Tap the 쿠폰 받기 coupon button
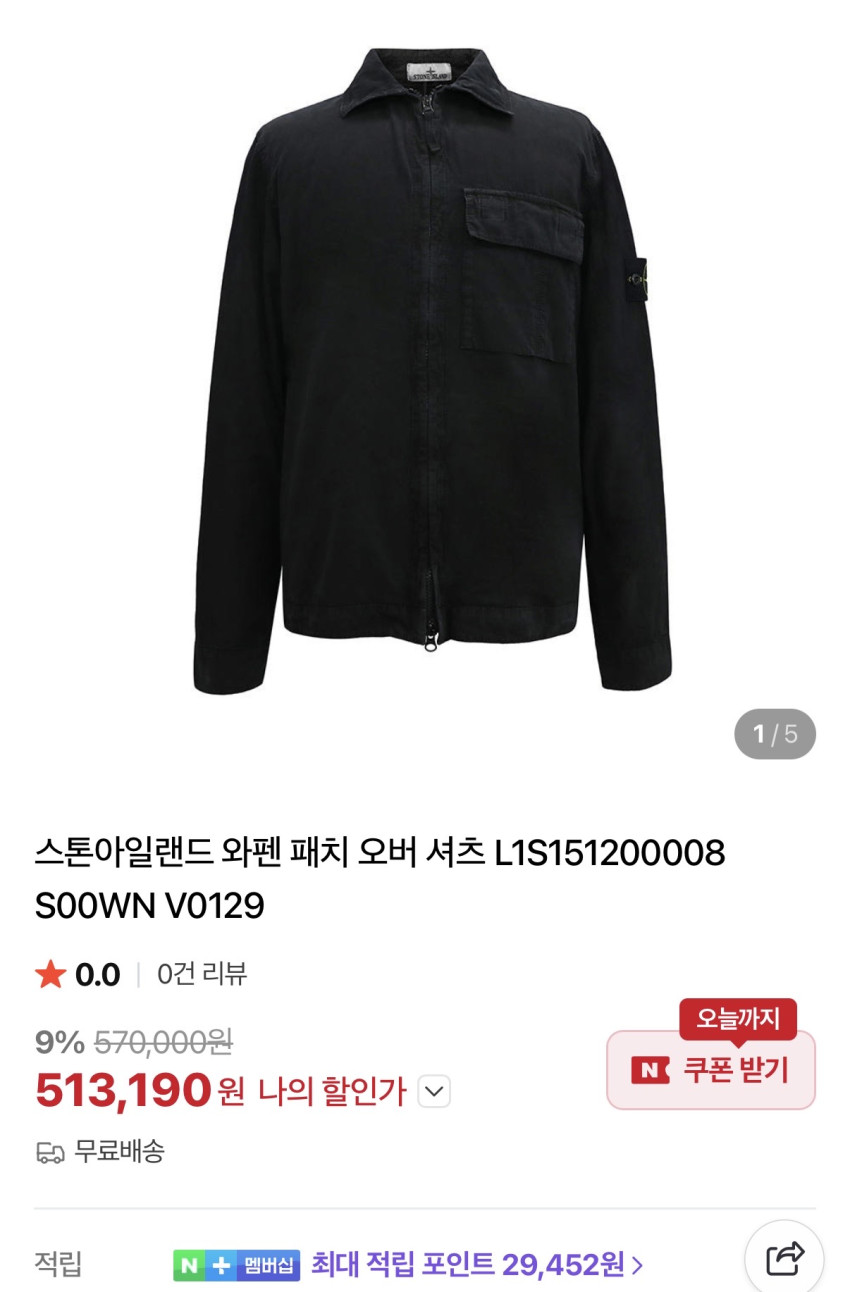Image resolution: width=850 pixels, height=1292 pixels. 711,1070
